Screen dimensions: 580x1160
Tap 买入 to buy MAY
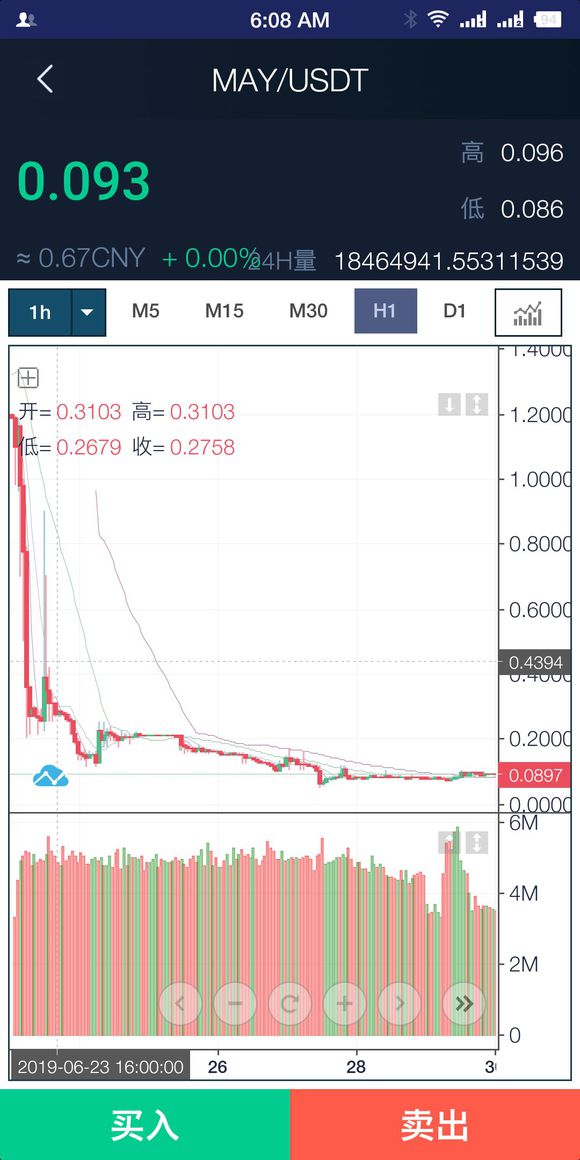pyautogui.click(x=145, y=1124)
